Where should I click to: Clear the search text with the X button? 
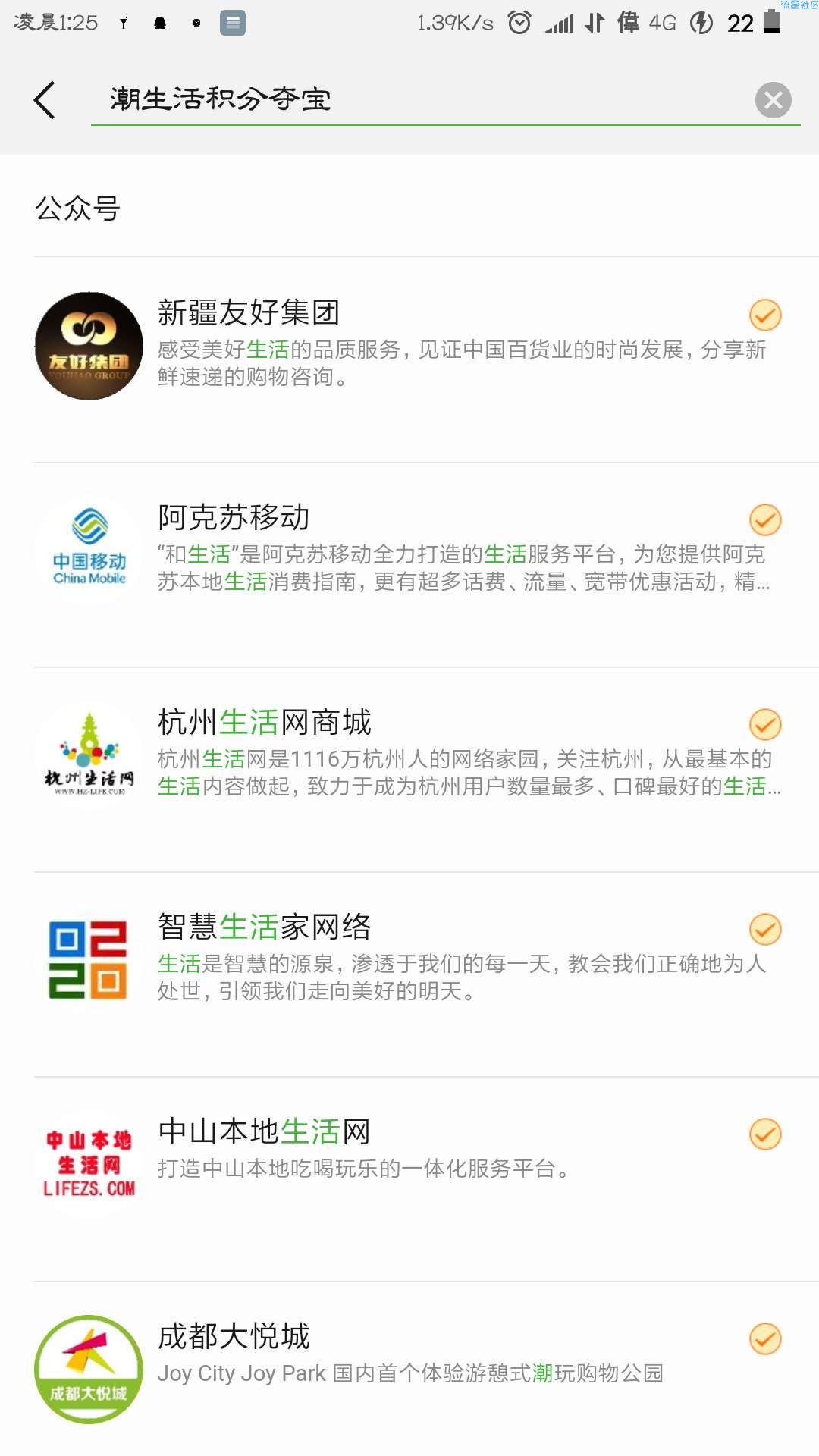(x=773, y=100)
